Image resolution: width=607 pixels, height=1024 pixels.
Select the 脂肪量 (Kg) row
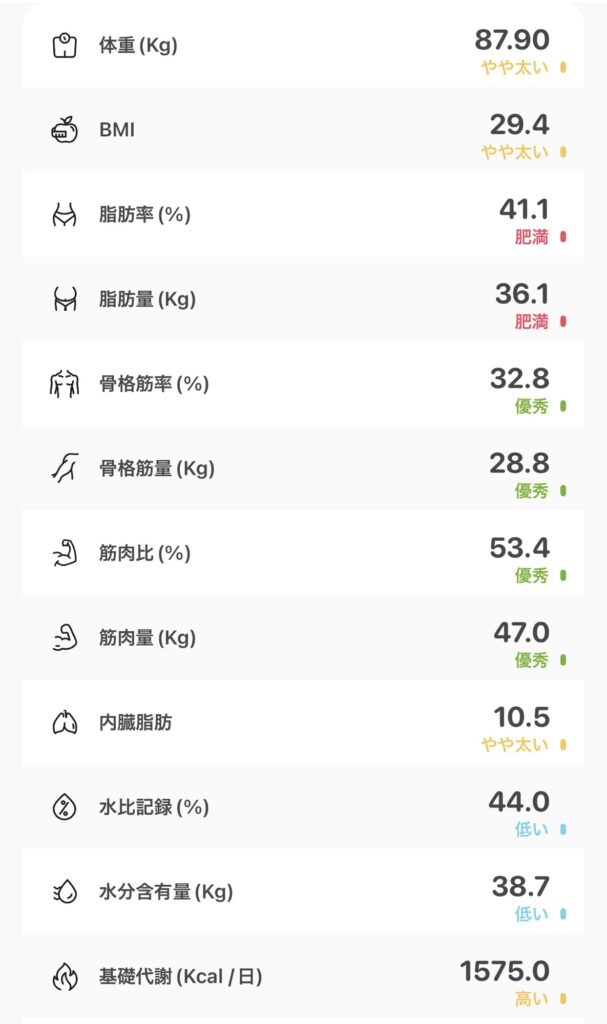tap(303, 299)
